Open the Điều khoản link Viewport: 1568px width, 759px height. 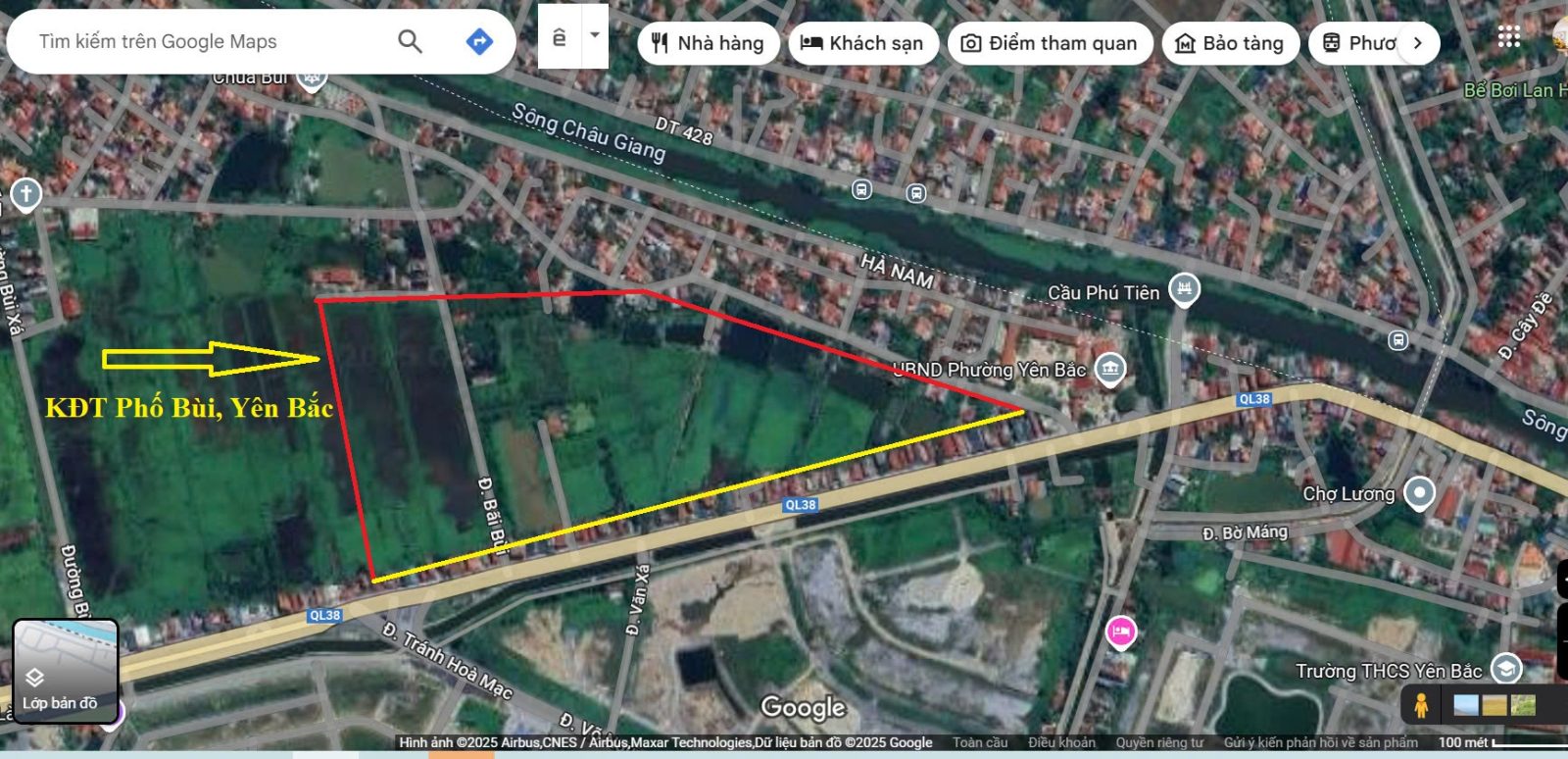[x=1061, y=742]
